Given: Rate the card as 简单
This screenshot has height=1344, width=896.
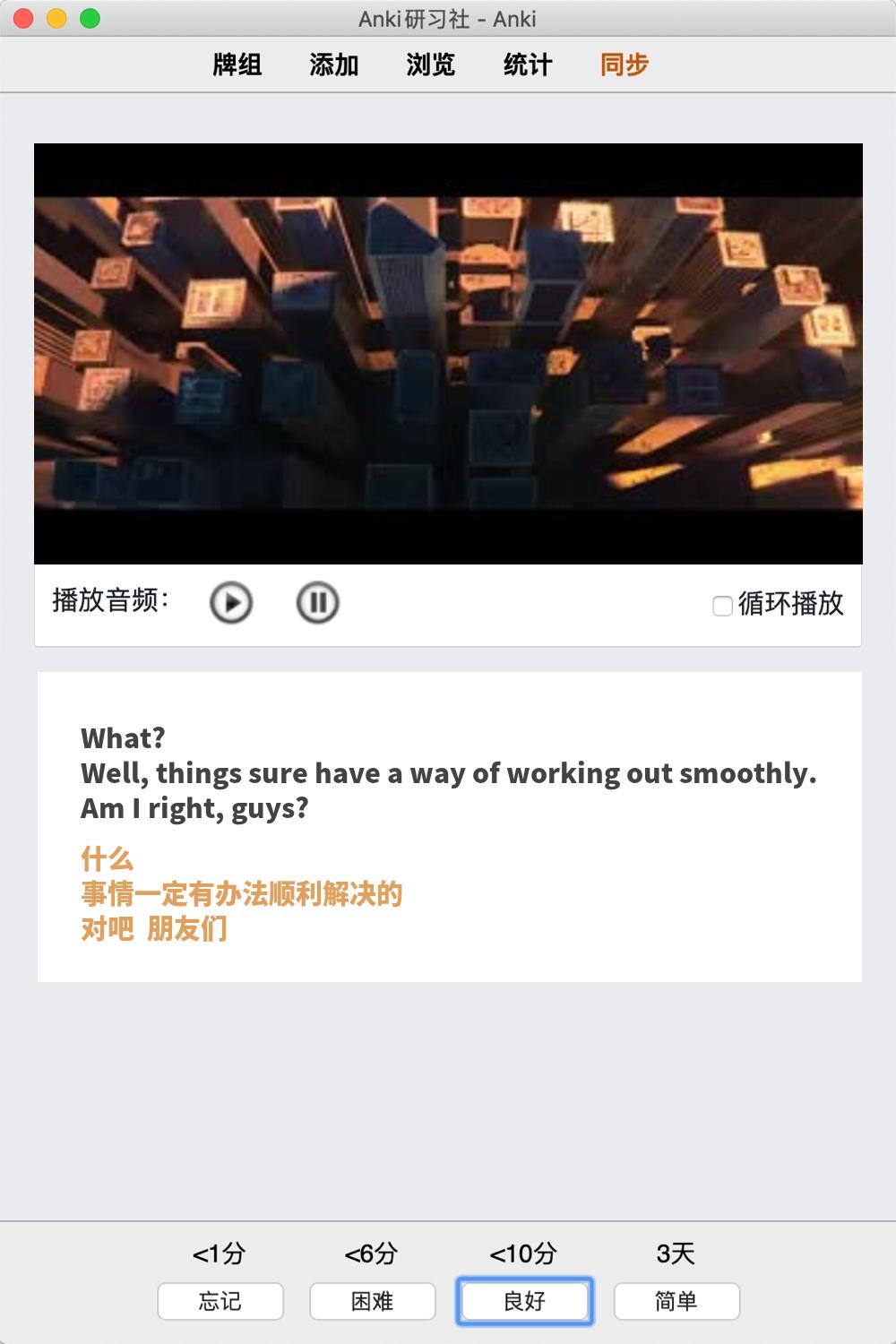Looking at the screenshot, I should [x=676, y=1301].
